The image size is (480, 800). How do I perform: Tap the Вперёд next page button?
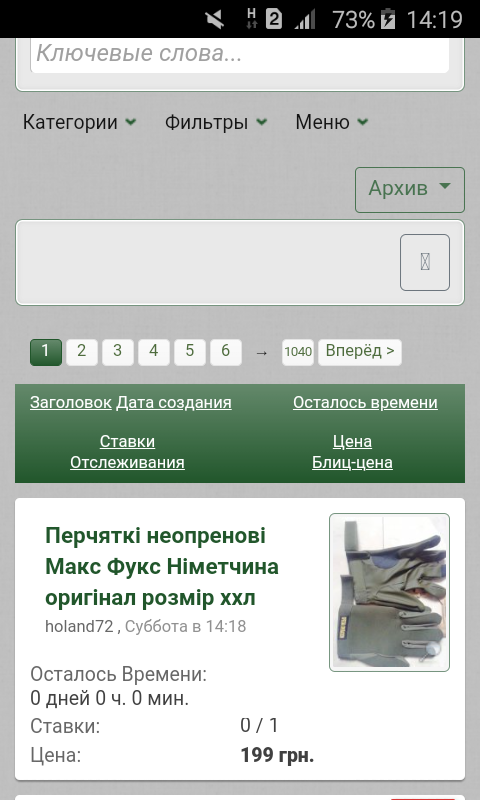point(360,352)
